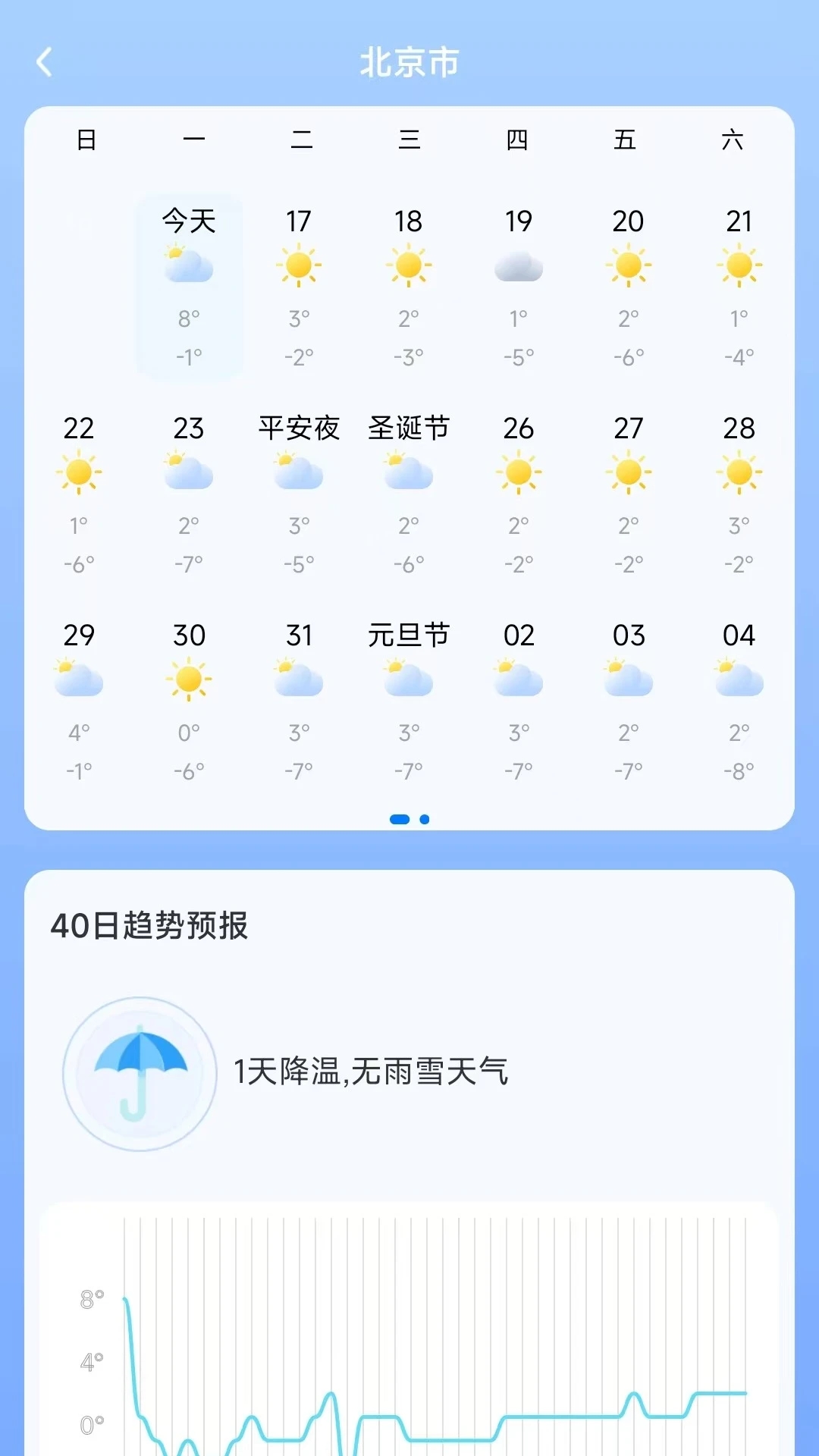Tap the 北京市 title header
The height and width of the screenshot is (1456, 819).
click(x=409, y=64)
